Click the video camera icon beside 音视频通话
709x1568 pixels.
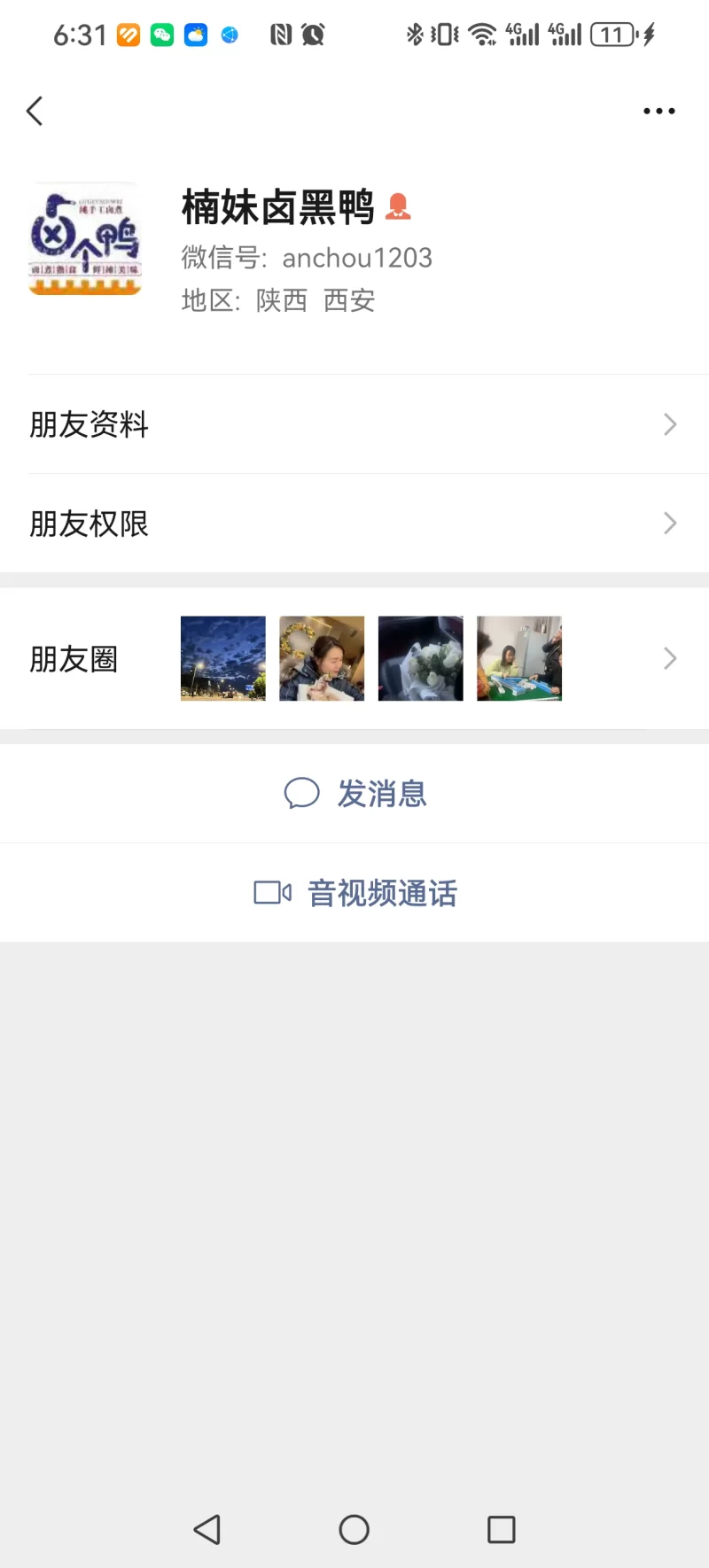[271, 893]
